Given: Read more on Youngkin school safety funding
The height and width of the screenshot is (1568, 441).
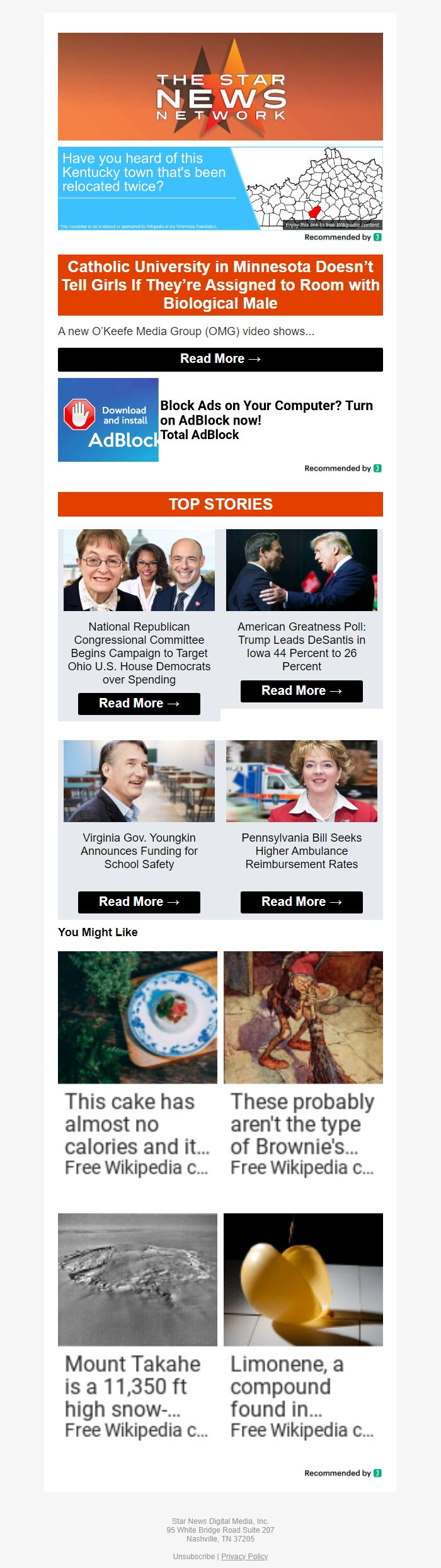Looking at the screenshot, I should 139,902.
